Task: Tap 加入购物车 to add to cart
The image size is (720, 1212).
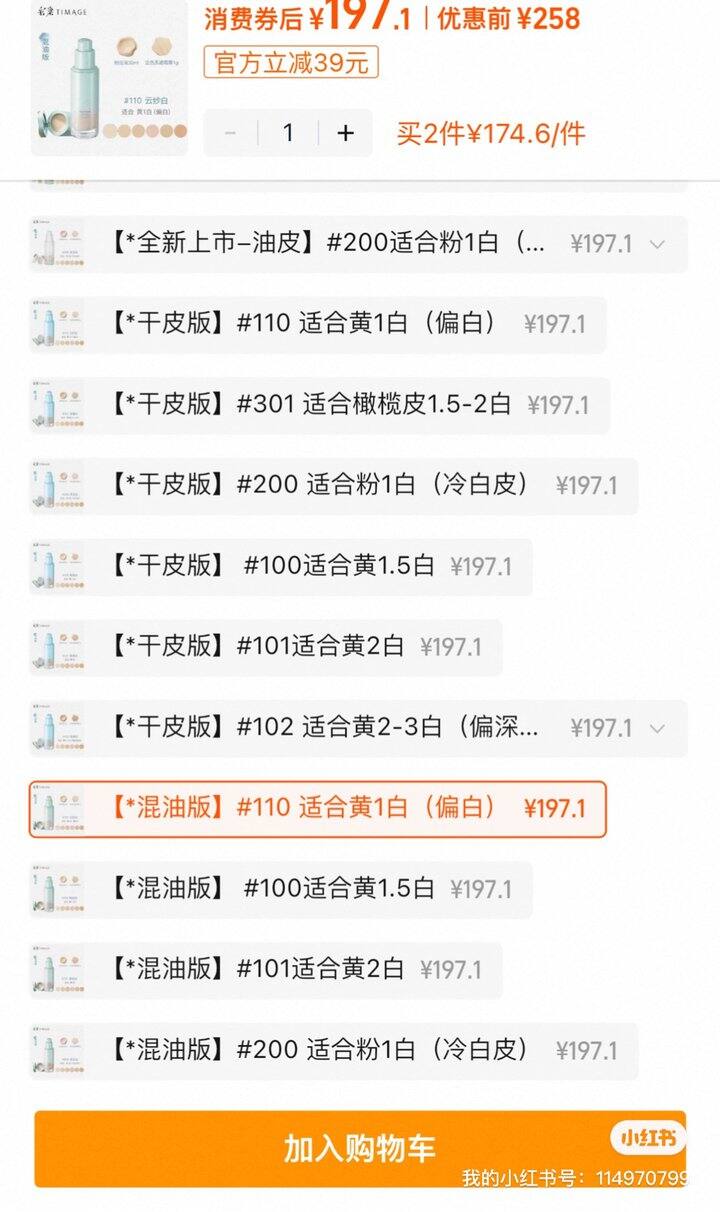Action: click(360, 1149)
